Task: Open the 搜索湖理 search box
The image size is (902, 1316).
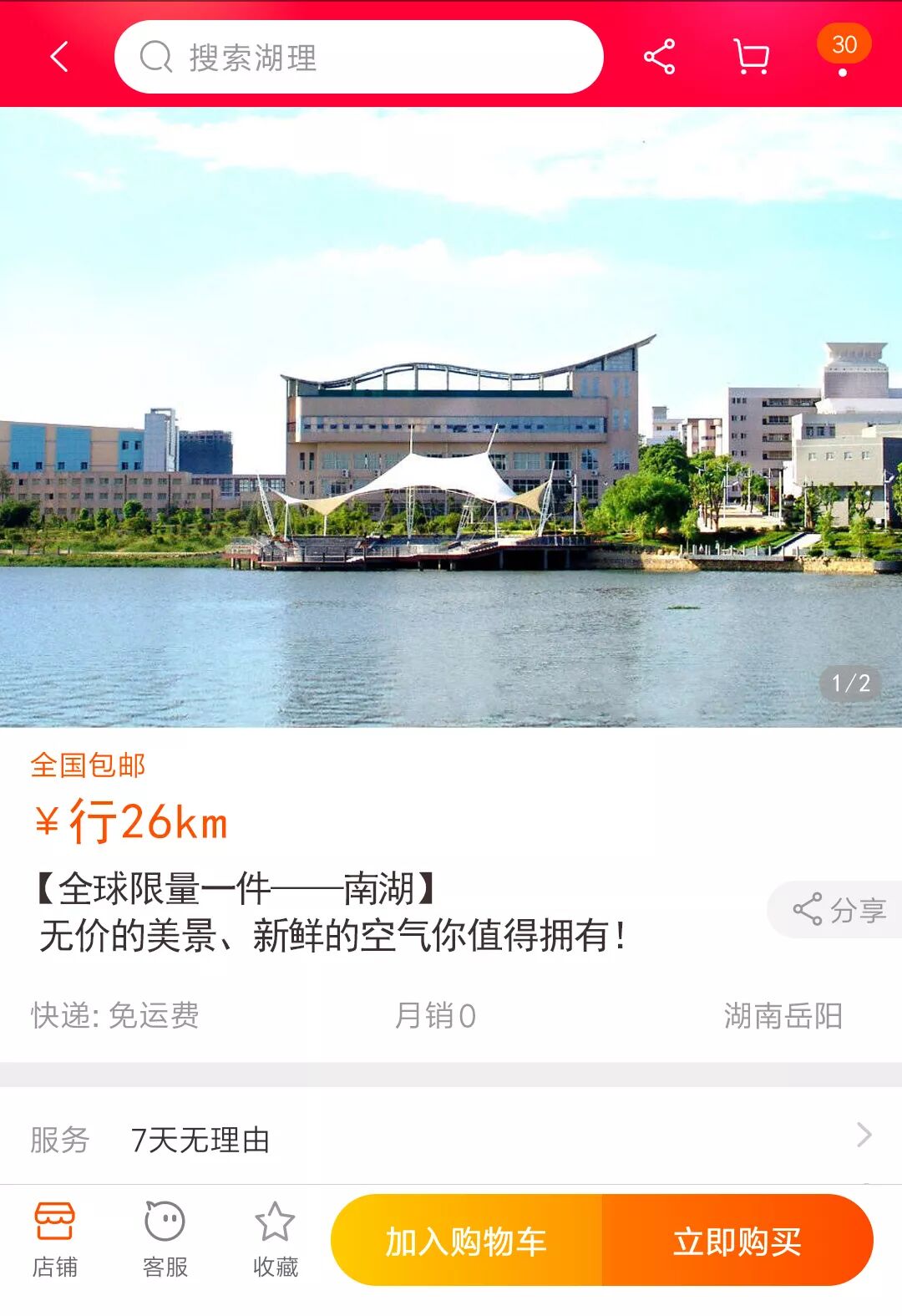Action: pyautogui.click(x=359, y=57)
